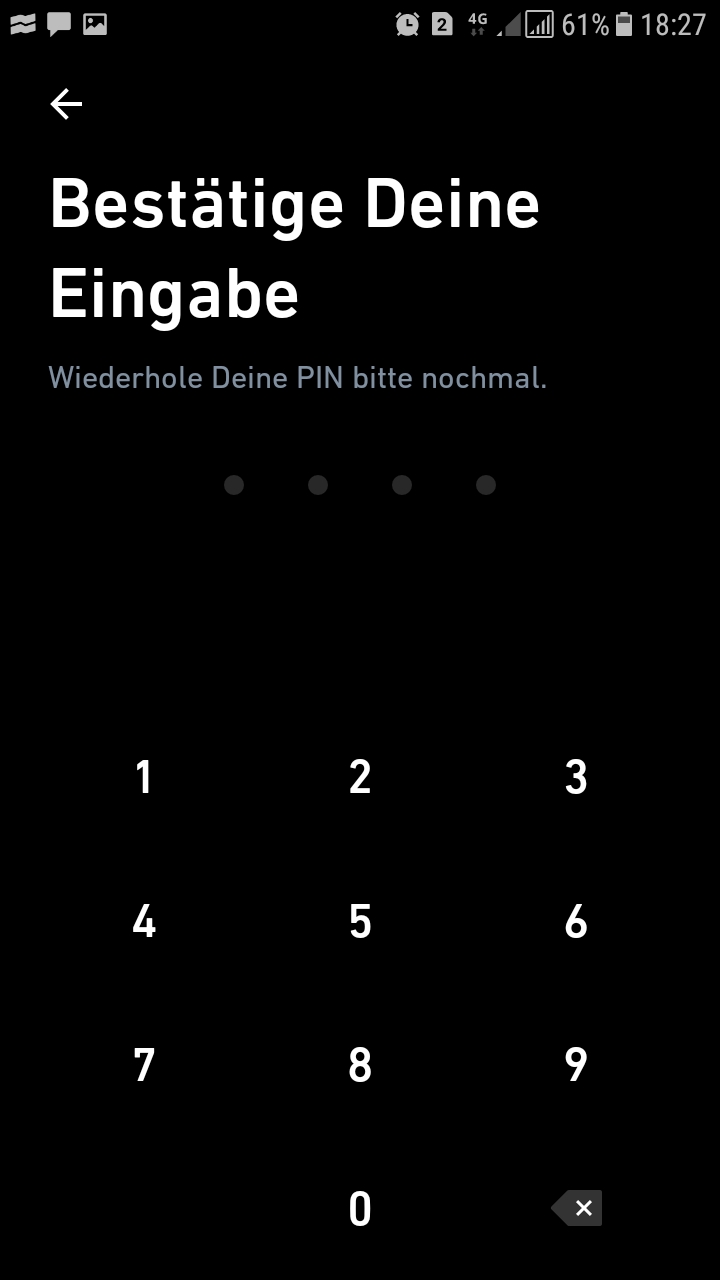This screenshot has height=1280, width=720.
Task: Tap digit 2 on the keypad
Action: click(x=360, y=777)
